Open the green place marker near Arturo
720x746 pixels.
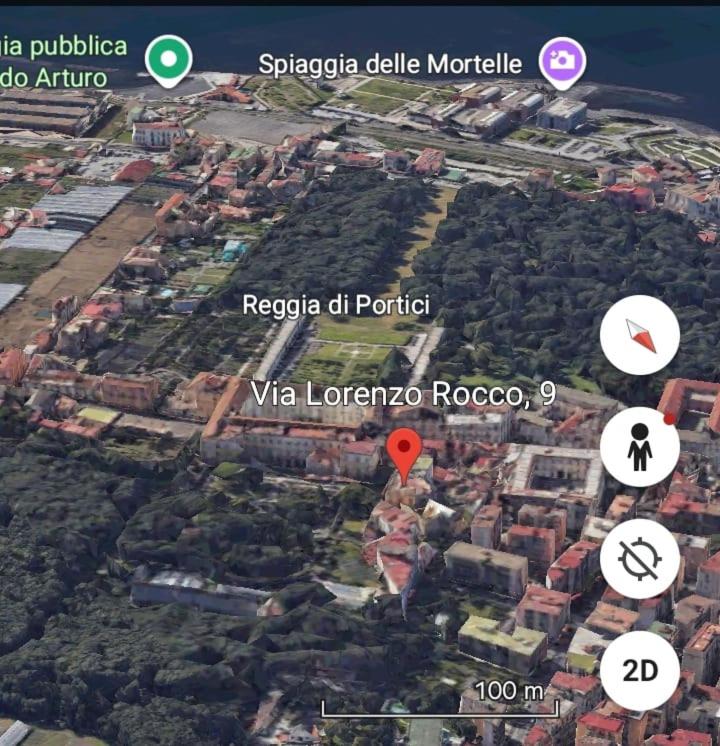[x=168, y=58]
